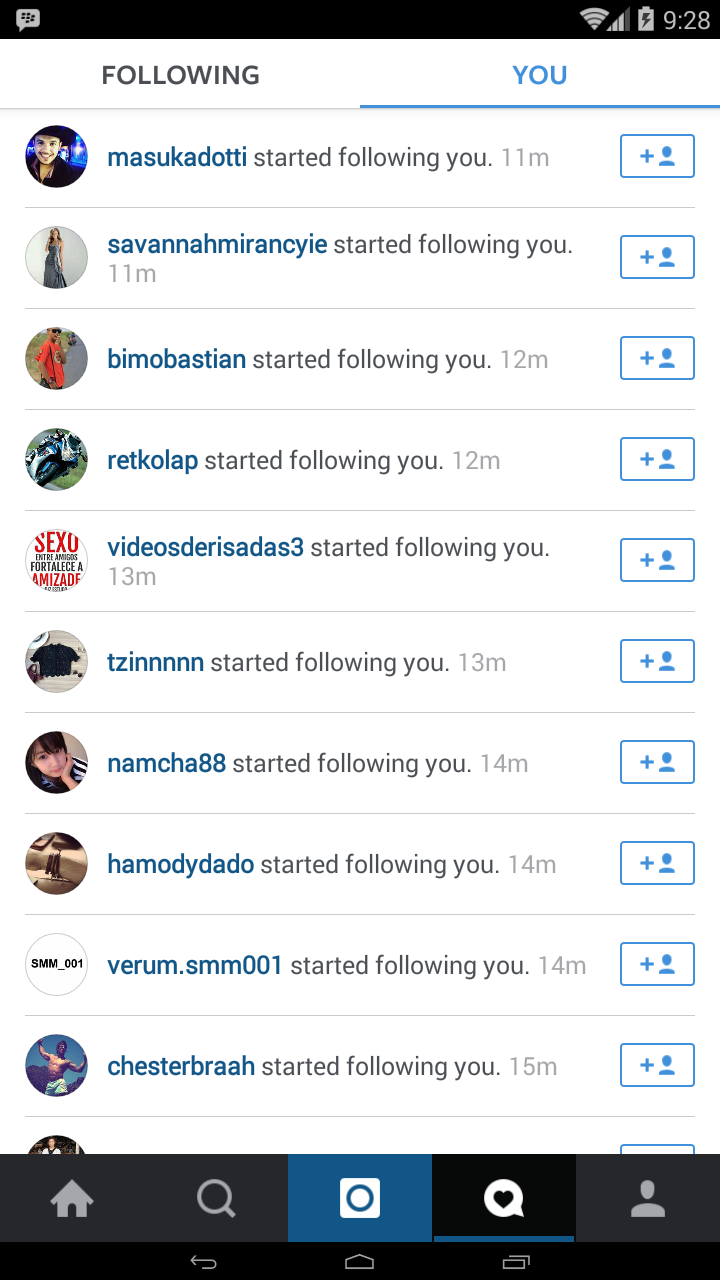Open the namcha88 username link
720x1280 pixels.
(166, 764)
